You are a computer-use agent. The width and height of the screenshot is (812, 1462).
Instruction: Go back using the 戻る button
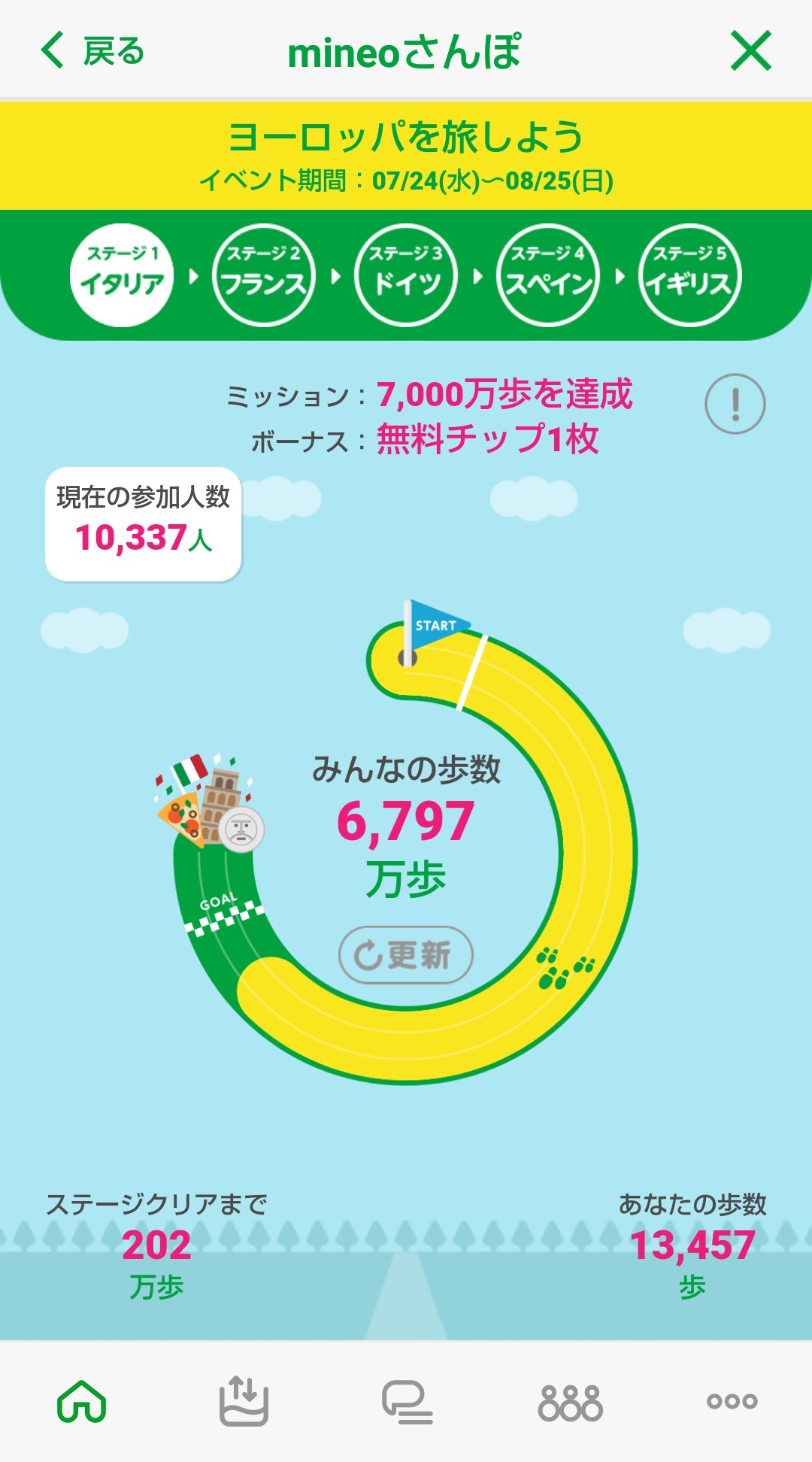pyautogui.click(x=92, y=51)
